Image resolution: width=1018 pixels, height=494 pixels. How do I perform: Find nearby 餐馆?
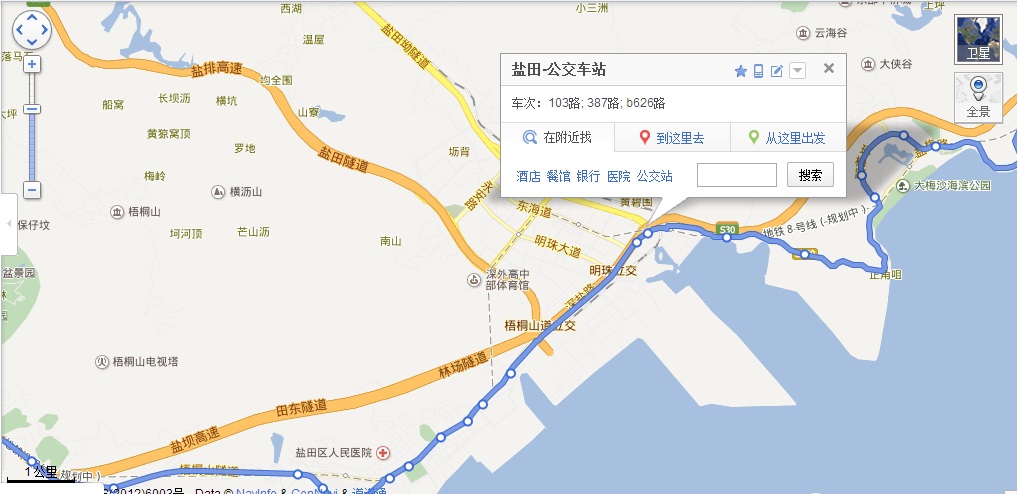(x=558, y=176)
